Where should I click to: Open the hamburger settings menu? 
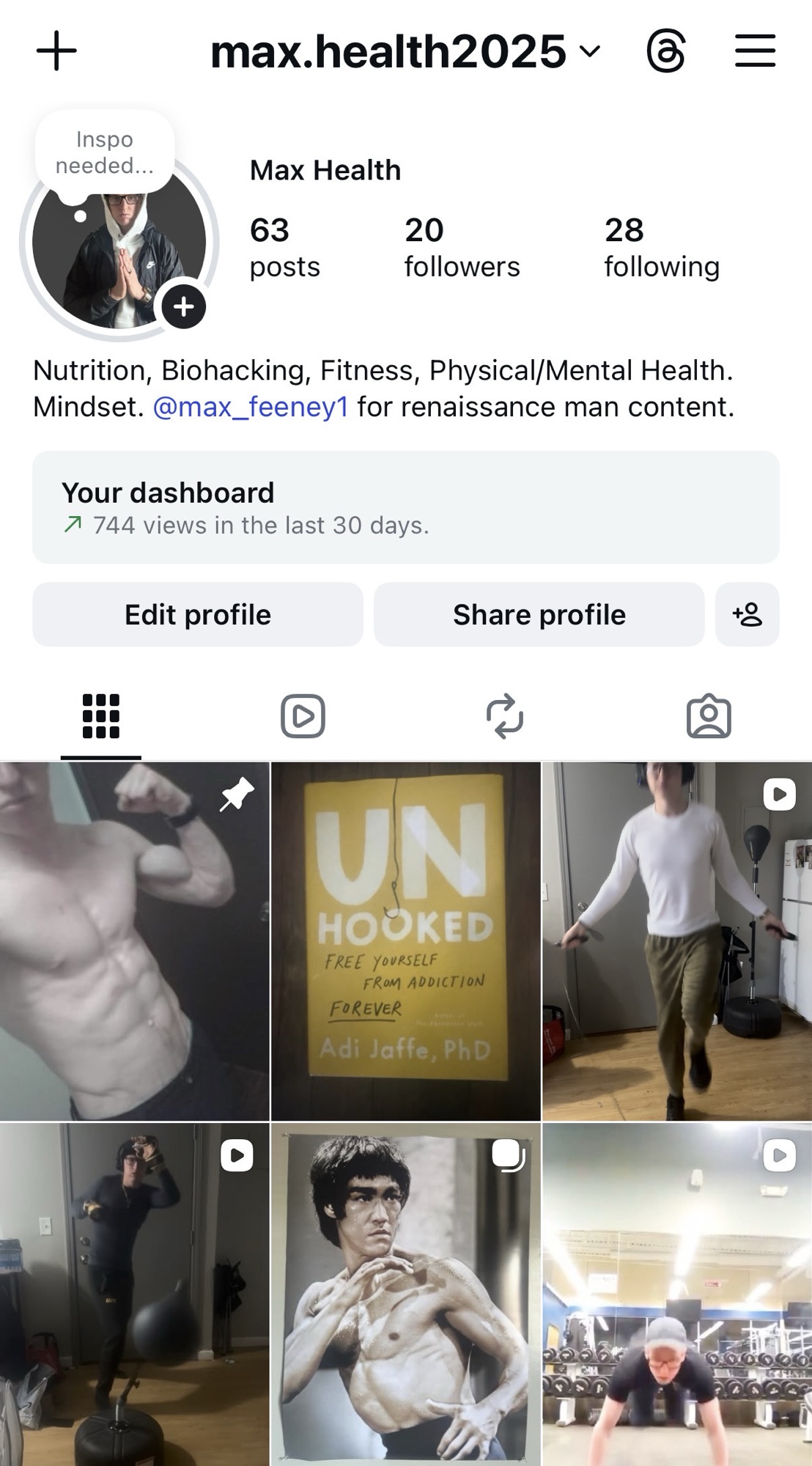tap(755, 51)
